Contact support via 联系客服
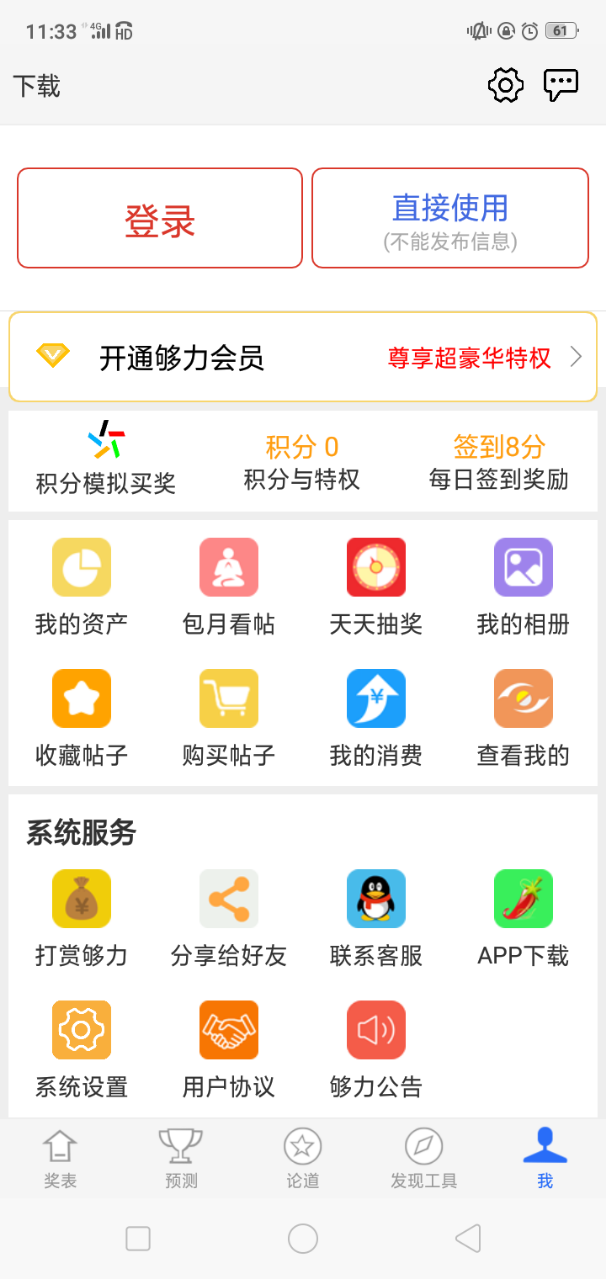The width and height of the screenshot is (606, 1279). [x=376, y=918]
